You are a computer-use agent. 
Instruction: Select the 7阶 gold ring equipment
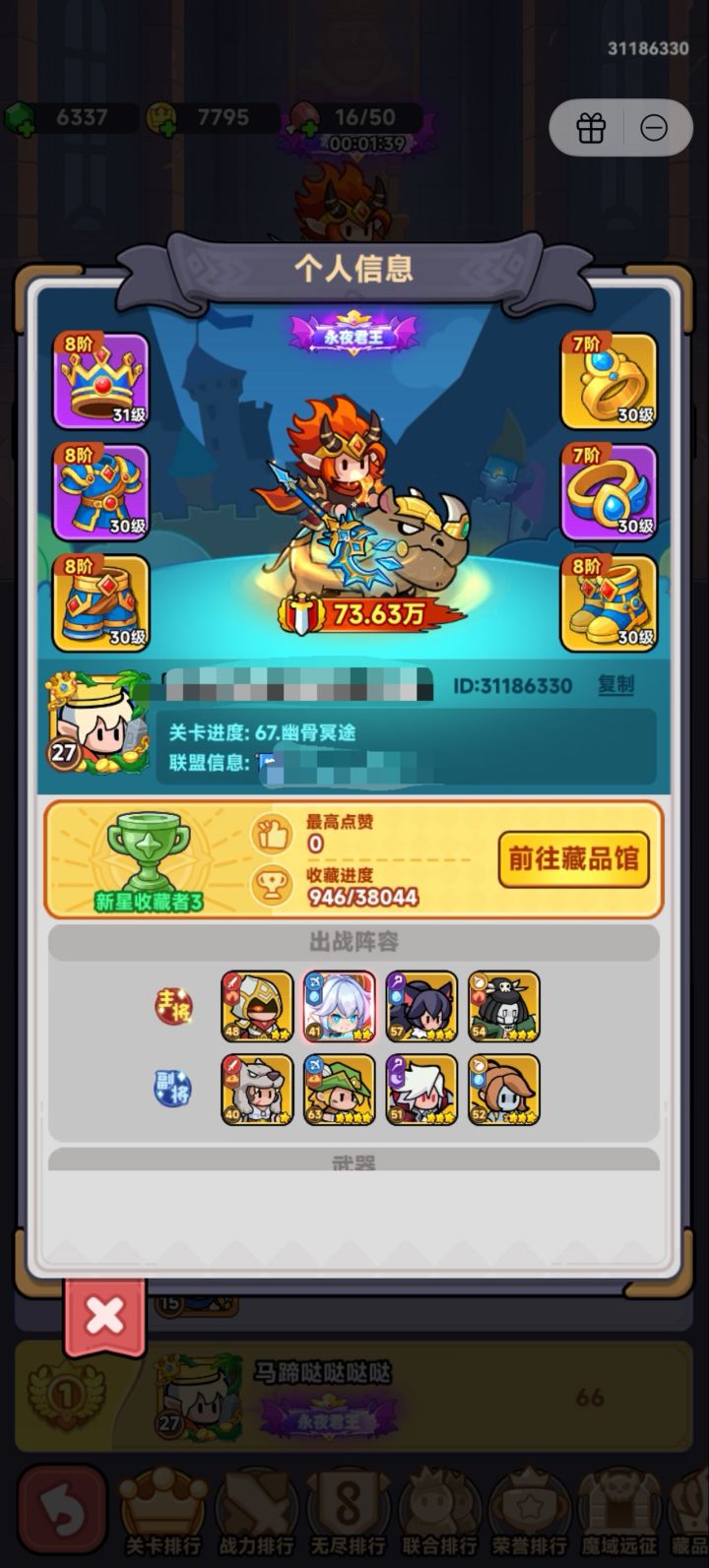(609, 381)
